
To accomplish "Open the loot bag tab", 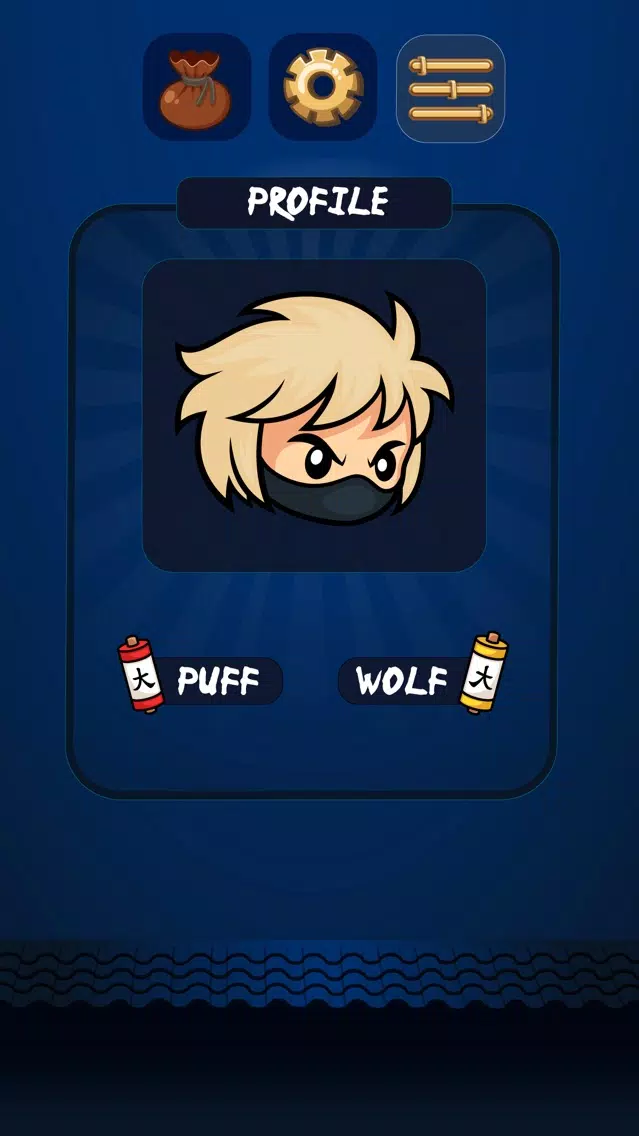I will click(197, 87).
